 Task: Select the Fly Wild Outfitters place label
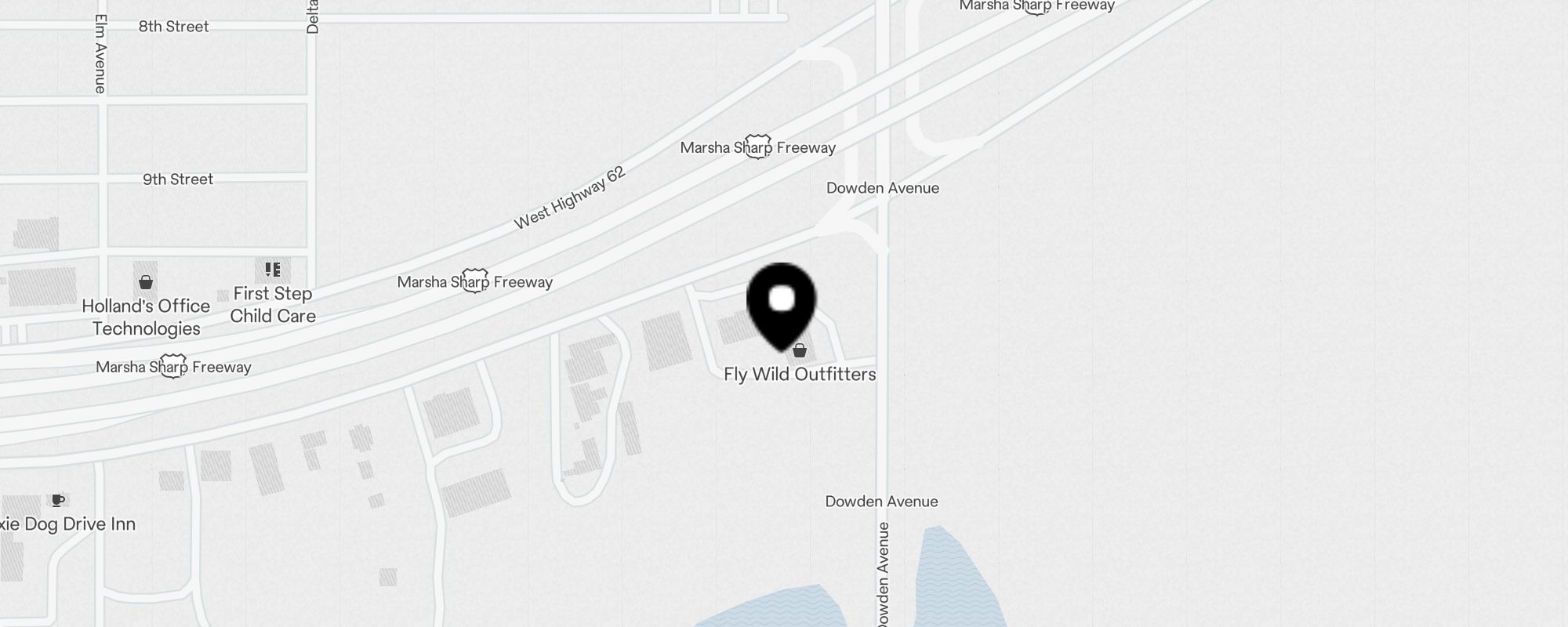click(x=800, y=374)
